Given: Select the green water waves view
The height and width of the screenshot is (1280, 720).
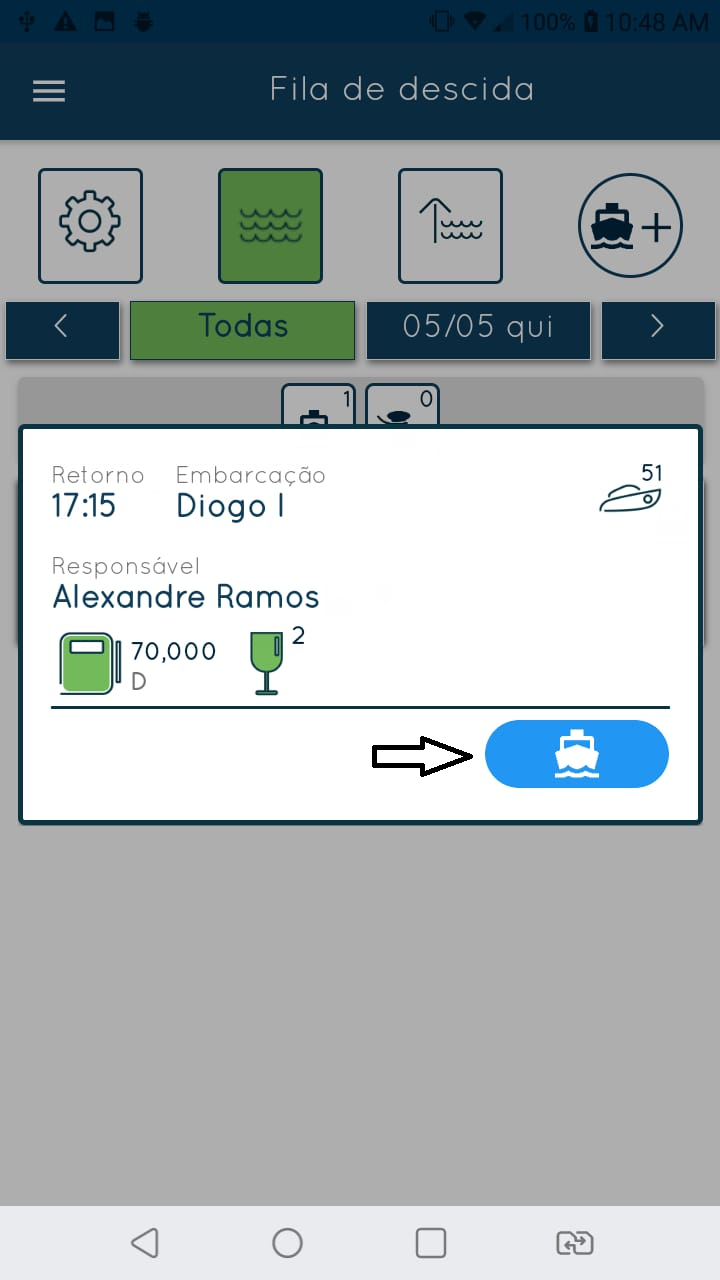Looking at the screenshot, I should pyautogui.click(x=270, y=225).
